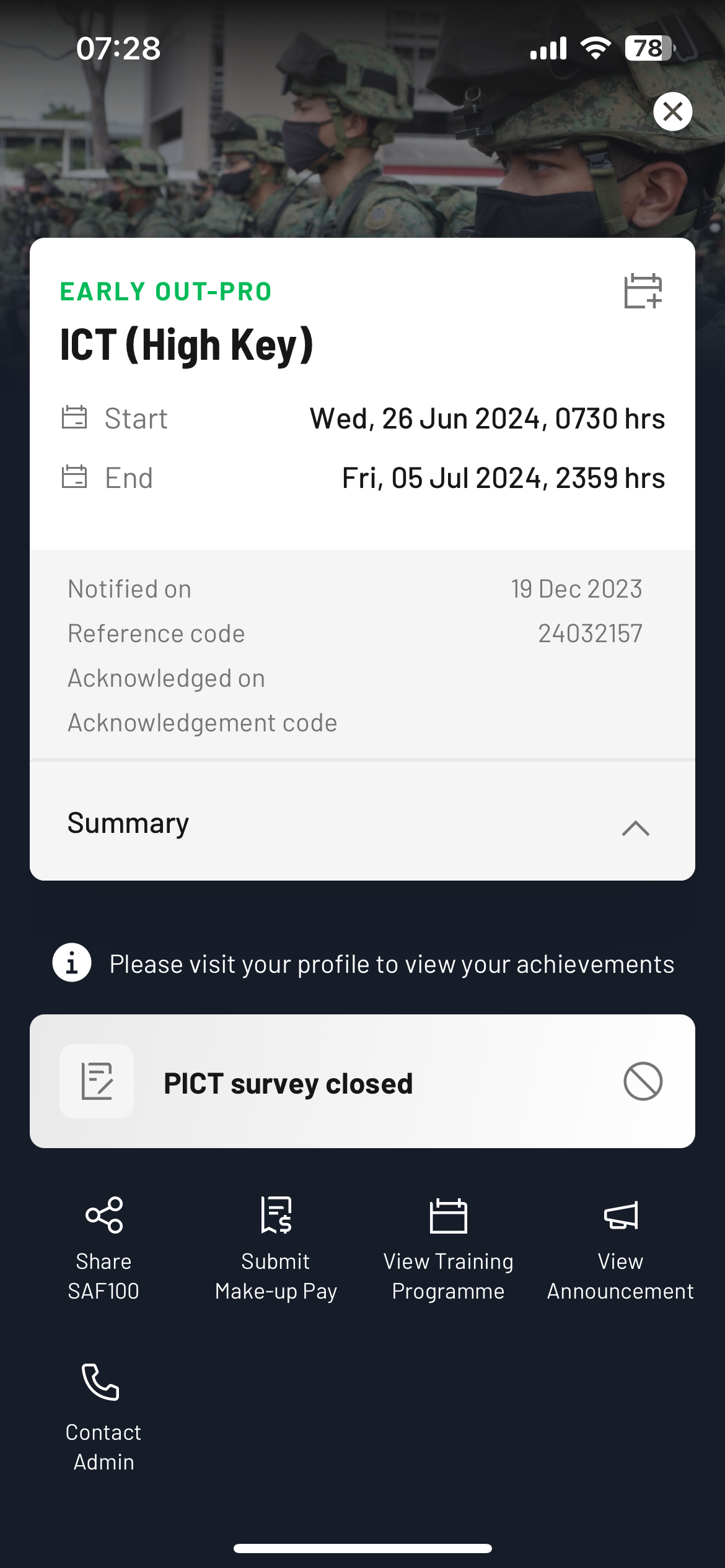Contact Admin by phone

point(103,1415)
